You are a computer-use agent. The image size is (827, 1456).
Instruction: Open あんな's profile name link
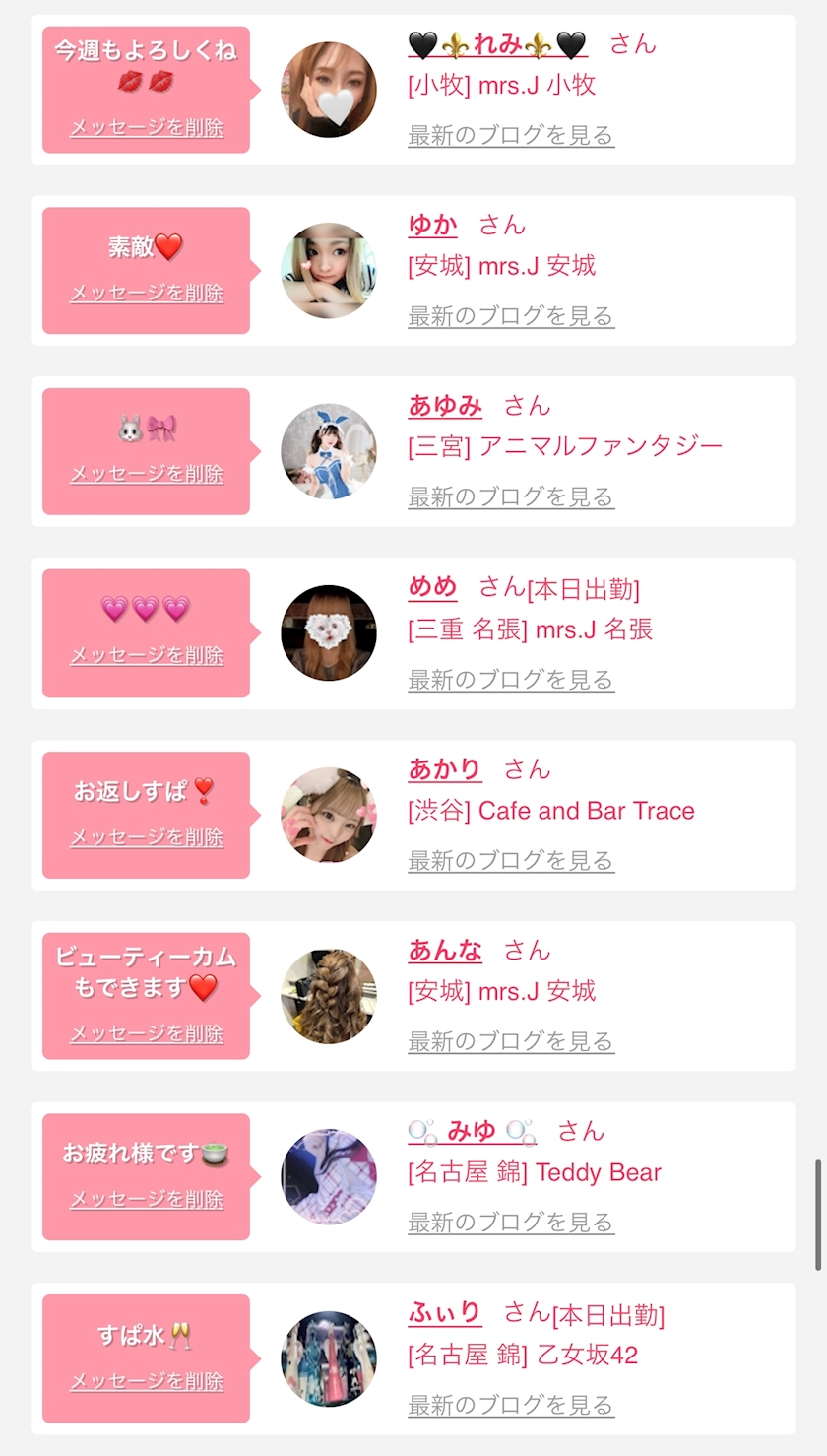click(445, 951)
